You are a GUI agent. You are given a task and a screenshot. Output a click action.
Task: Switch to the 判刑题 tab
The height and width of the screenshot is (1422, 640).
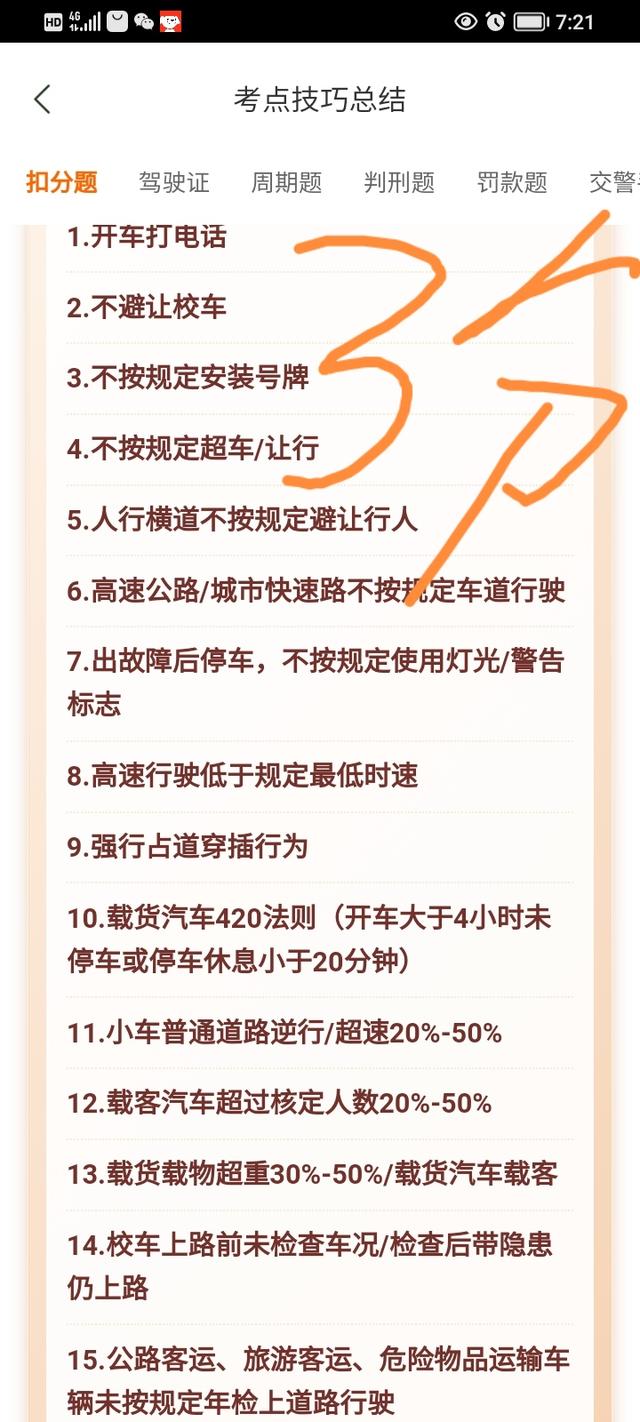pos(399,183)
